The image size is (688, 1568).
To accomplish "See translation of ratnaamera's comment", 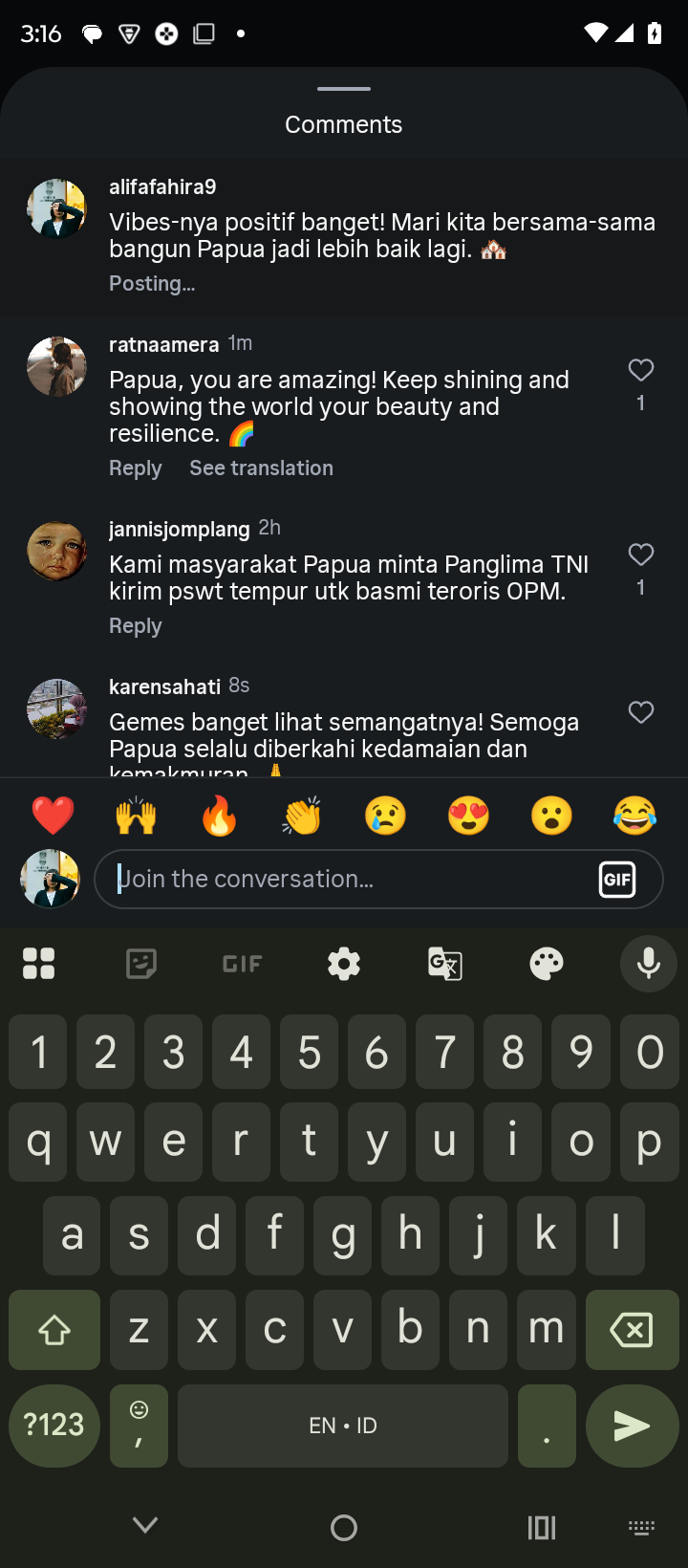I will (x=261, y=468).
